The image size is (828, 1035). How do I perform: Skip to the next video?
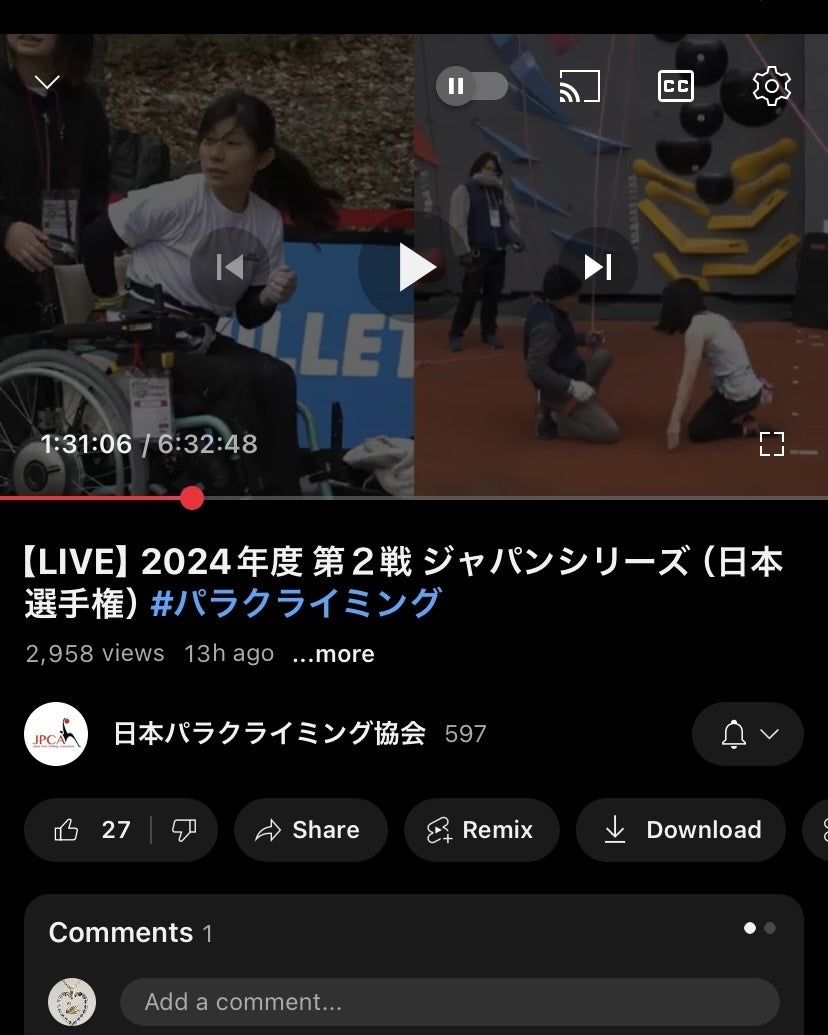[x=598, y=267]
